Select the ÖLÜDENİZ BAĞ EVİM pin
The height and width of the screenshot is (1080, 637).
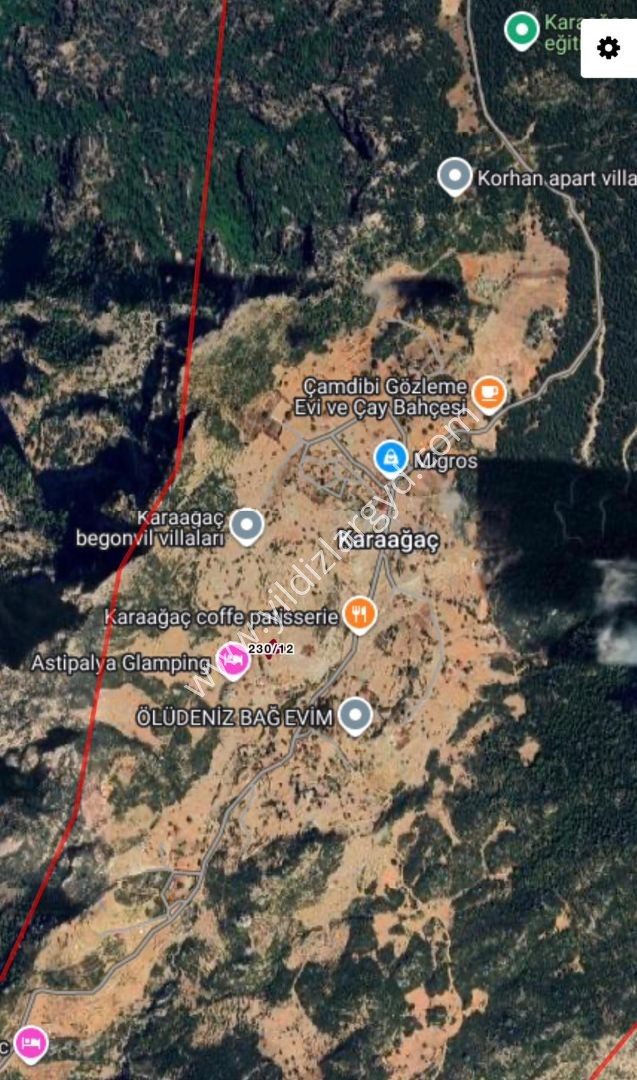355,715
